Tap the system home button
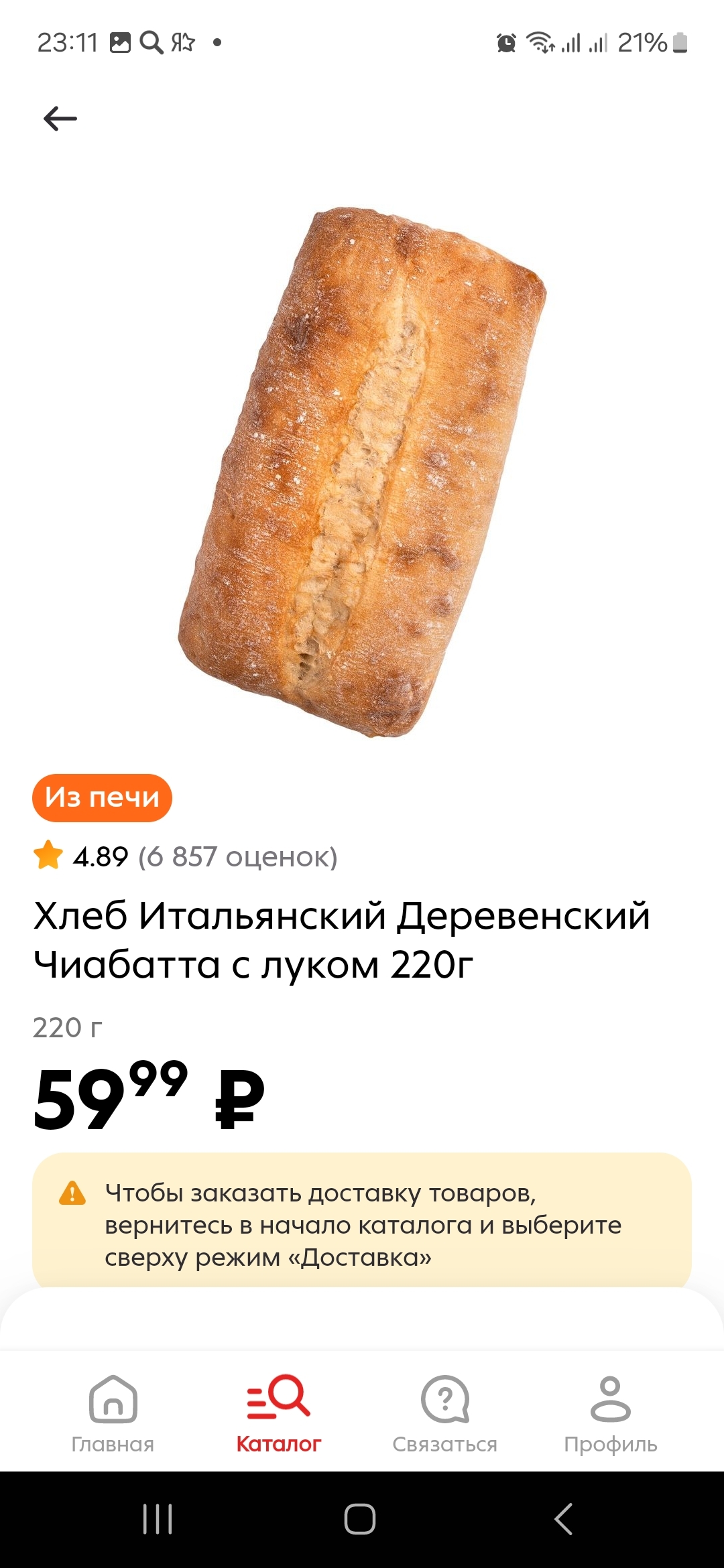 (360, 1518)
